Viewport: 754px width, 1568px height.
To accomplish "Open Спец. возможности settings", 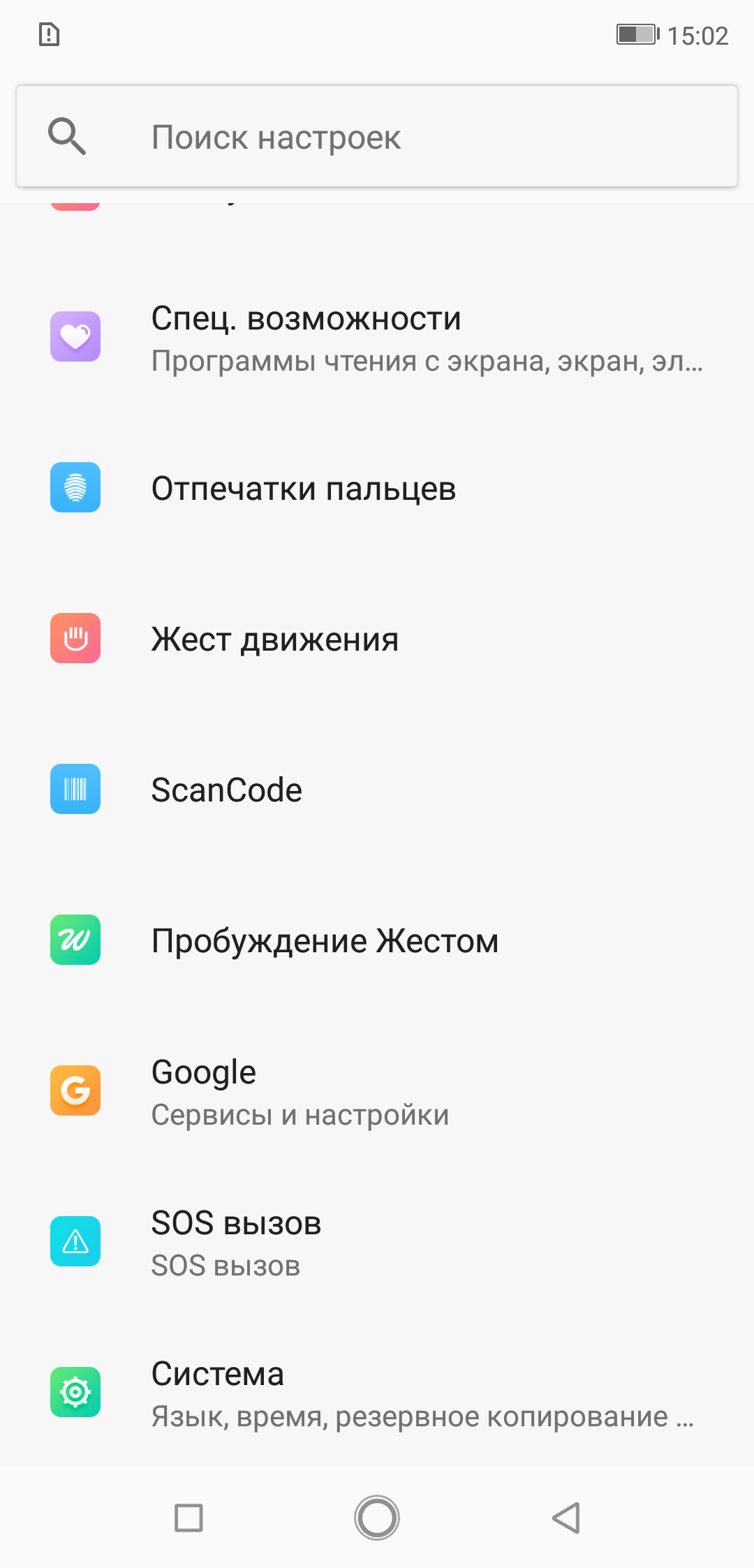I will tap(377, 338).
